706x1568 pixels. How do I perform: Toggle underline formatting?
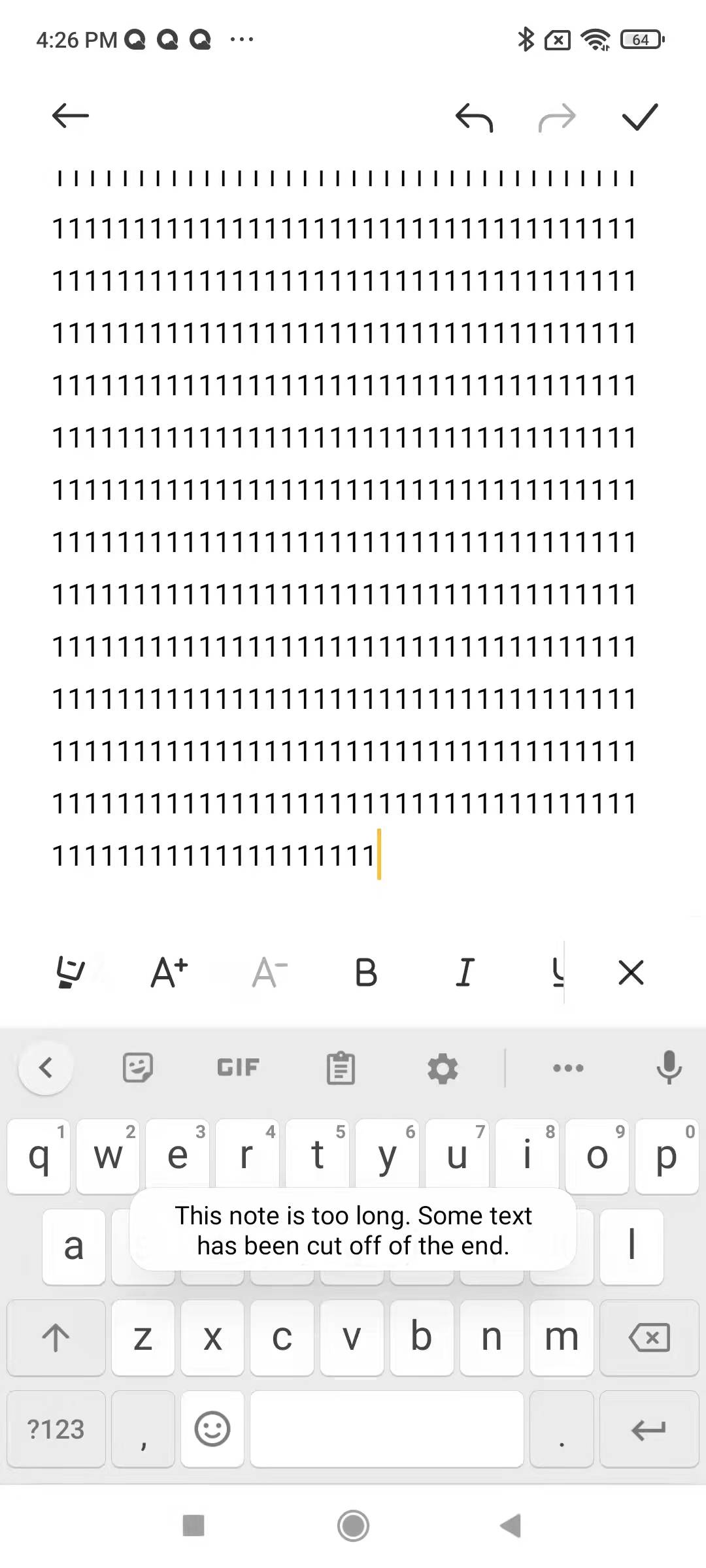[559, 973]
